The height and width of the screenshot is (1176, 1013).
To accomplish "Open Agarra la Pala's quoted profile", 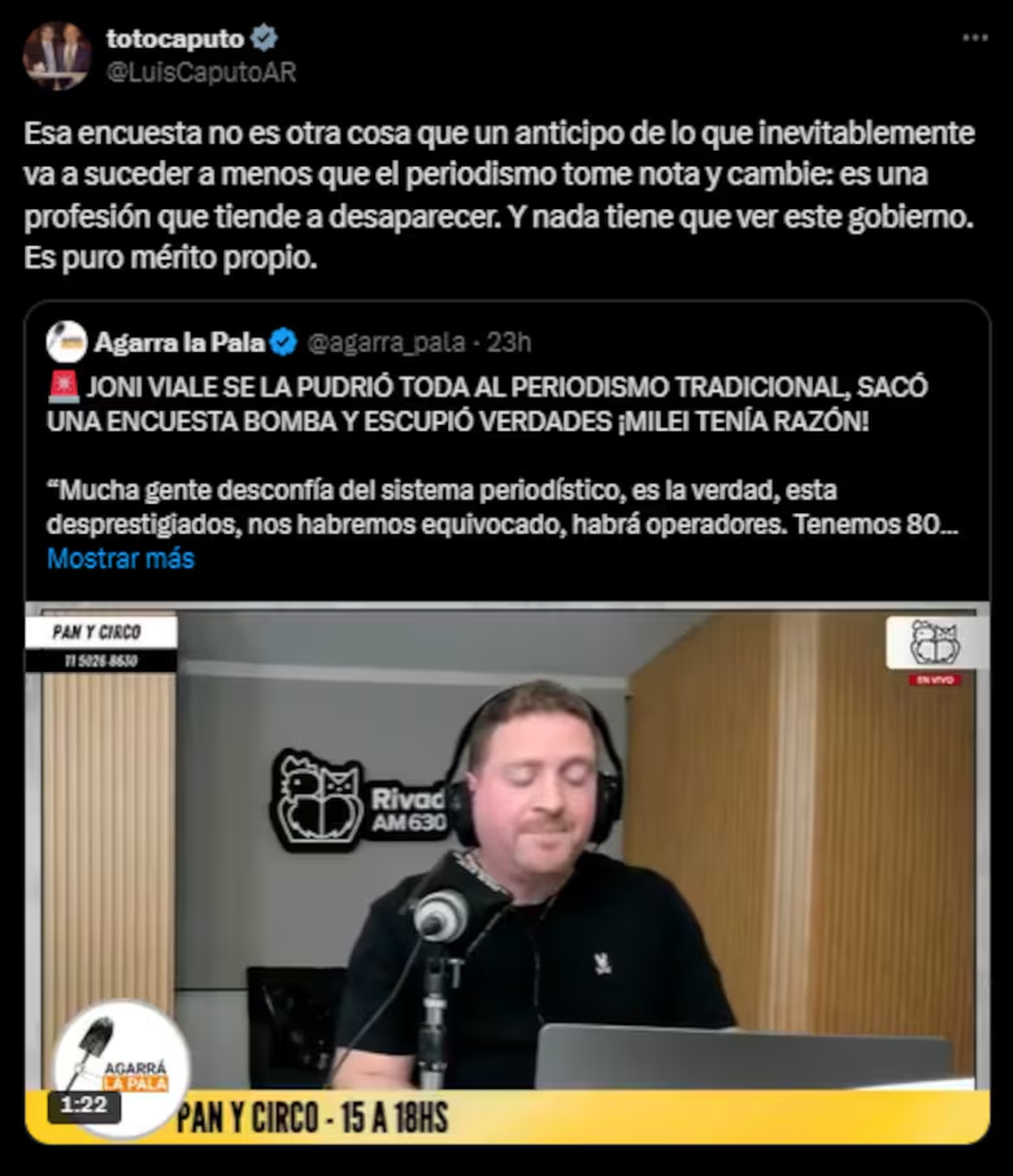I will click(x=179, y=342).
